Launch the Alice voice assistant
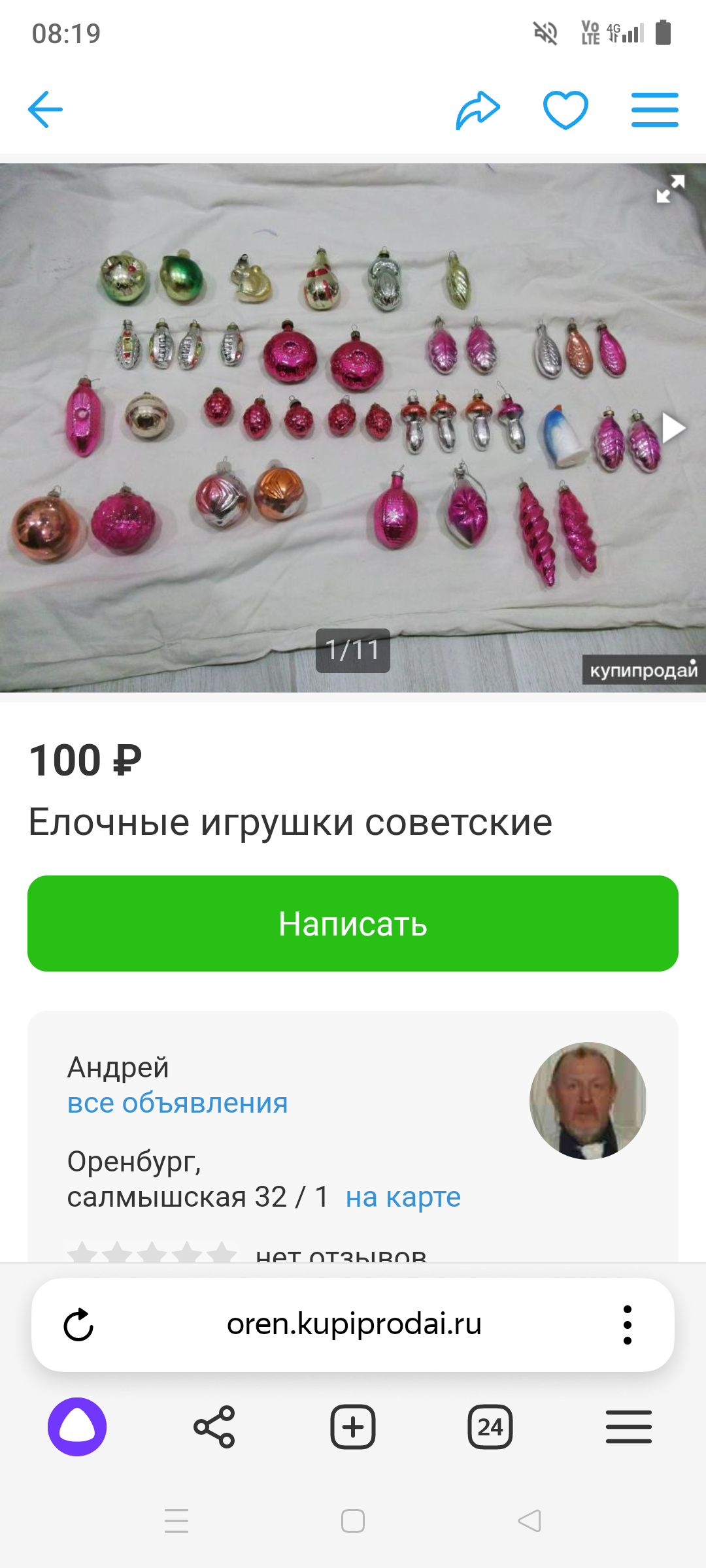 [77, 1427]
